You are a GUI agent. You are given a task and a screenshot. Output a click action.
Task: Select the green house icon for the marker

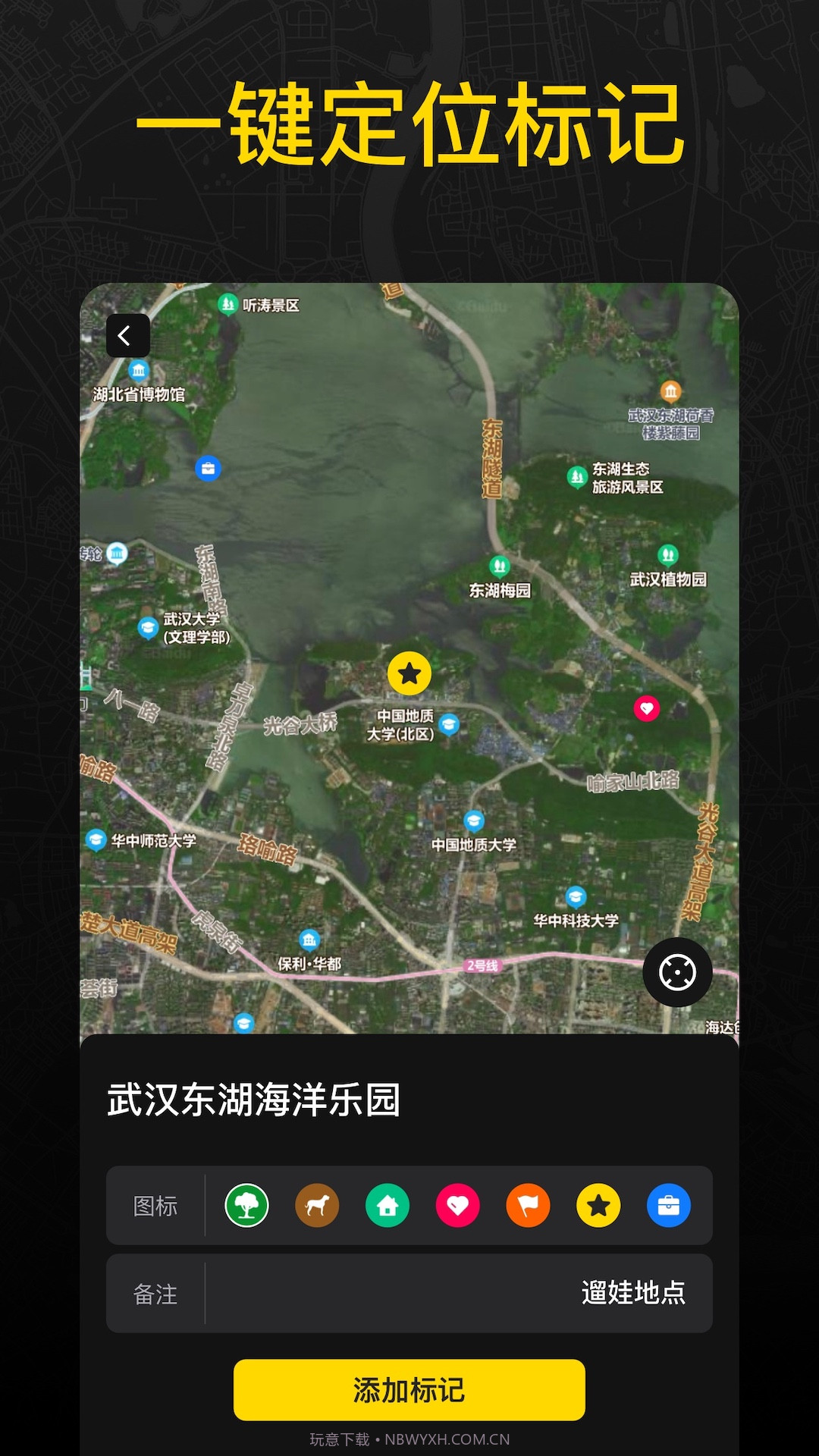click(x=388, y=1206)
